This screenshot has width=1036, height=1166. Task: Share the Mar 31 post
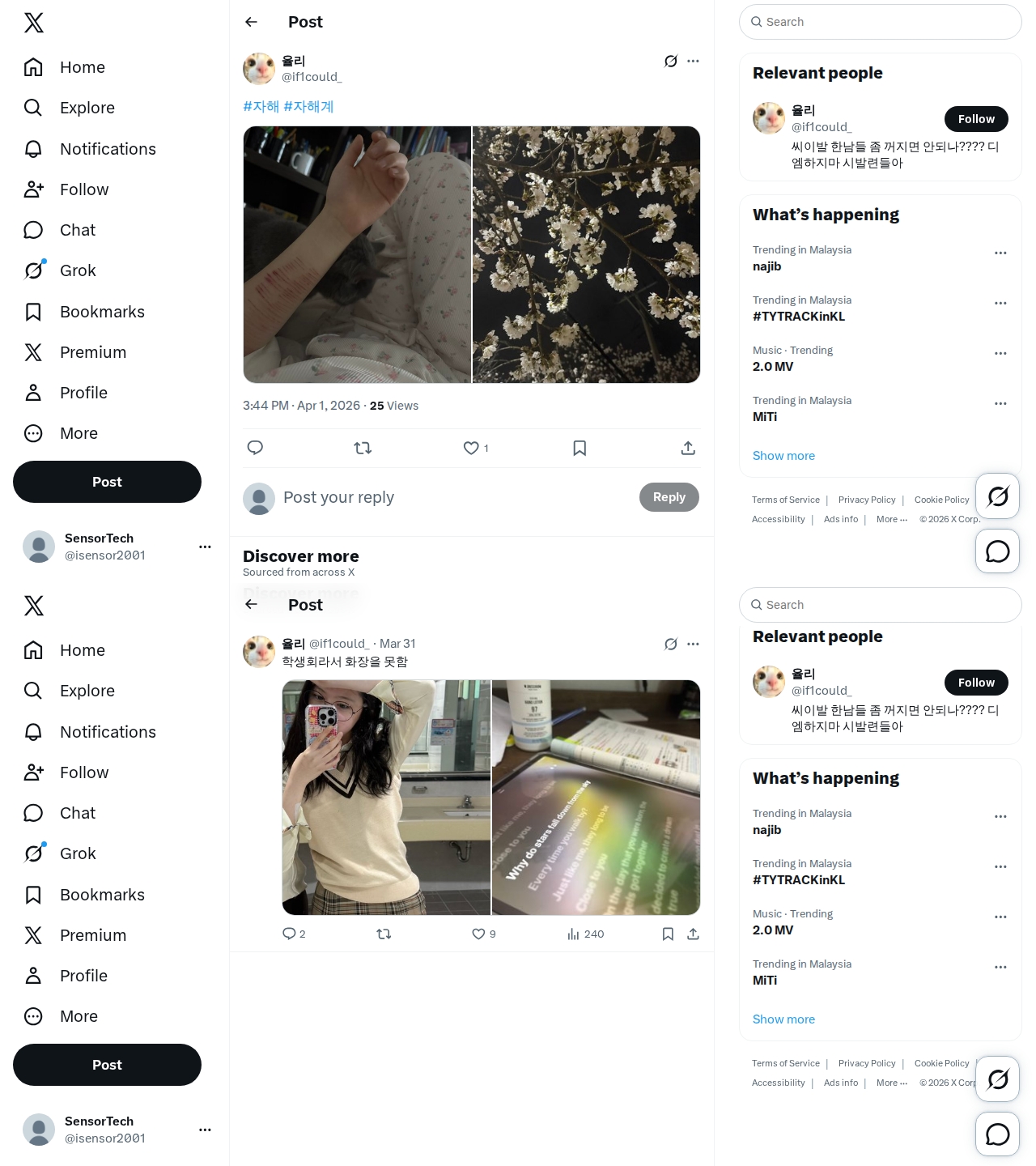point(693,934)
